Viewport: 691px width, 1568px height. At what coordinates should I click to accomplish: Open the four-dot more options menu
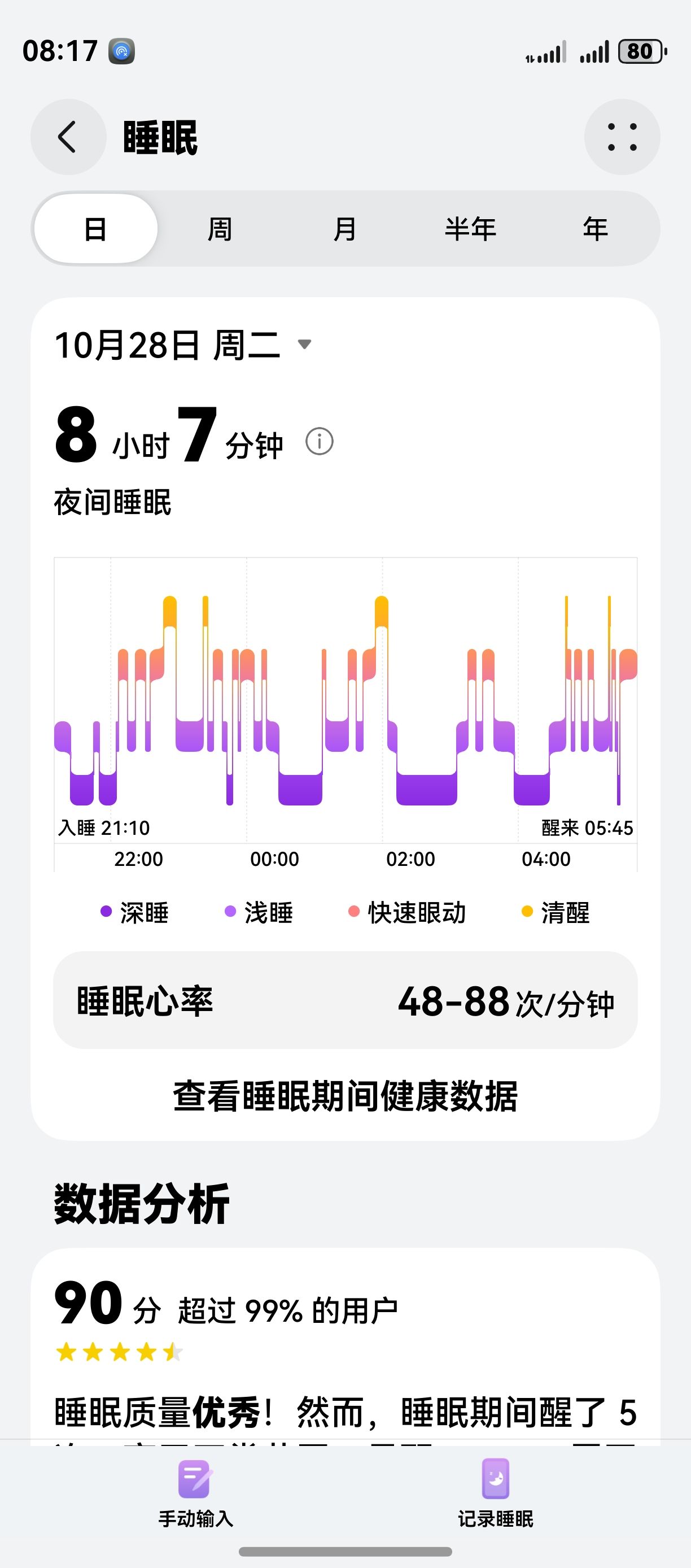[x=622, y=137]
